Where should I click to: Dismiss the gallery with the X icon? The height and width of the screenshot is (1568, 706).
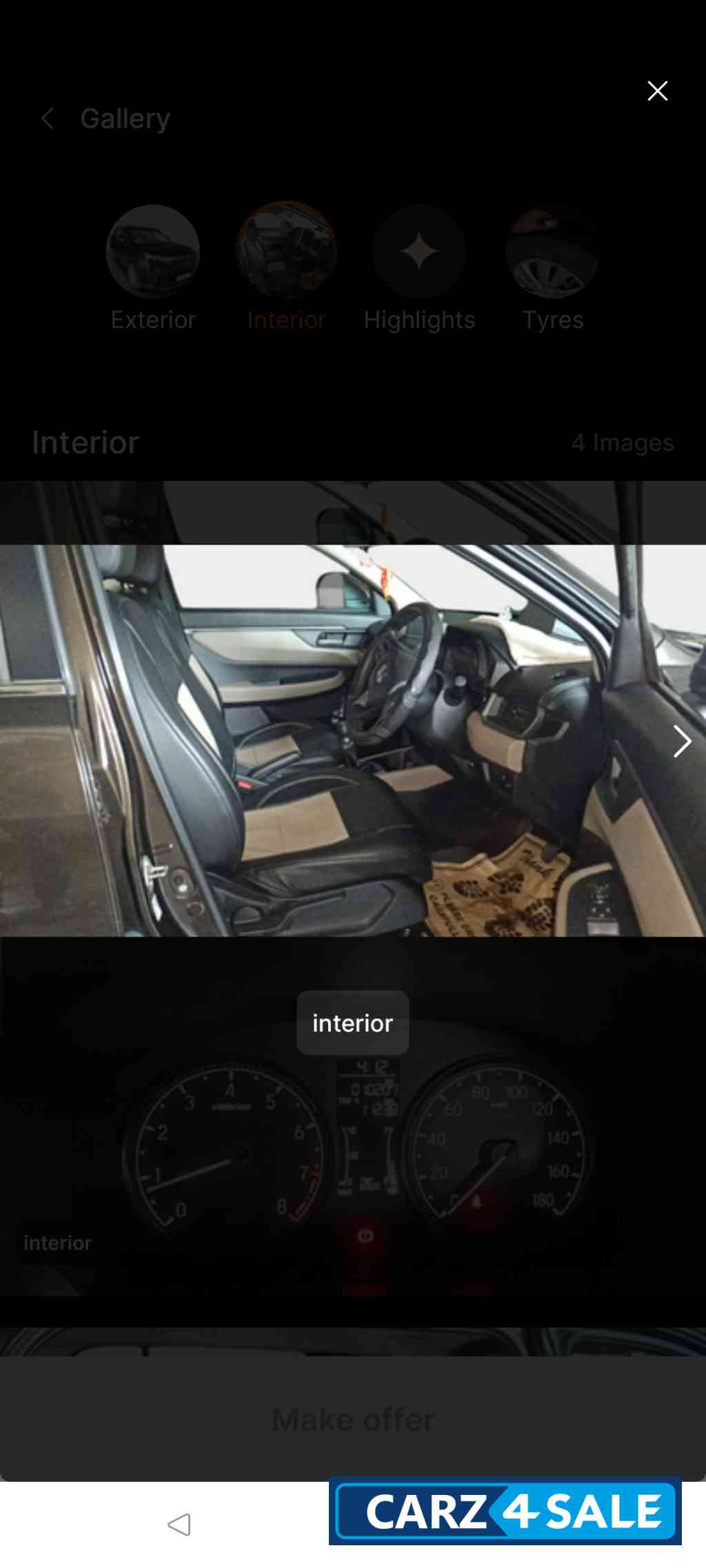[x=657, y=90]
